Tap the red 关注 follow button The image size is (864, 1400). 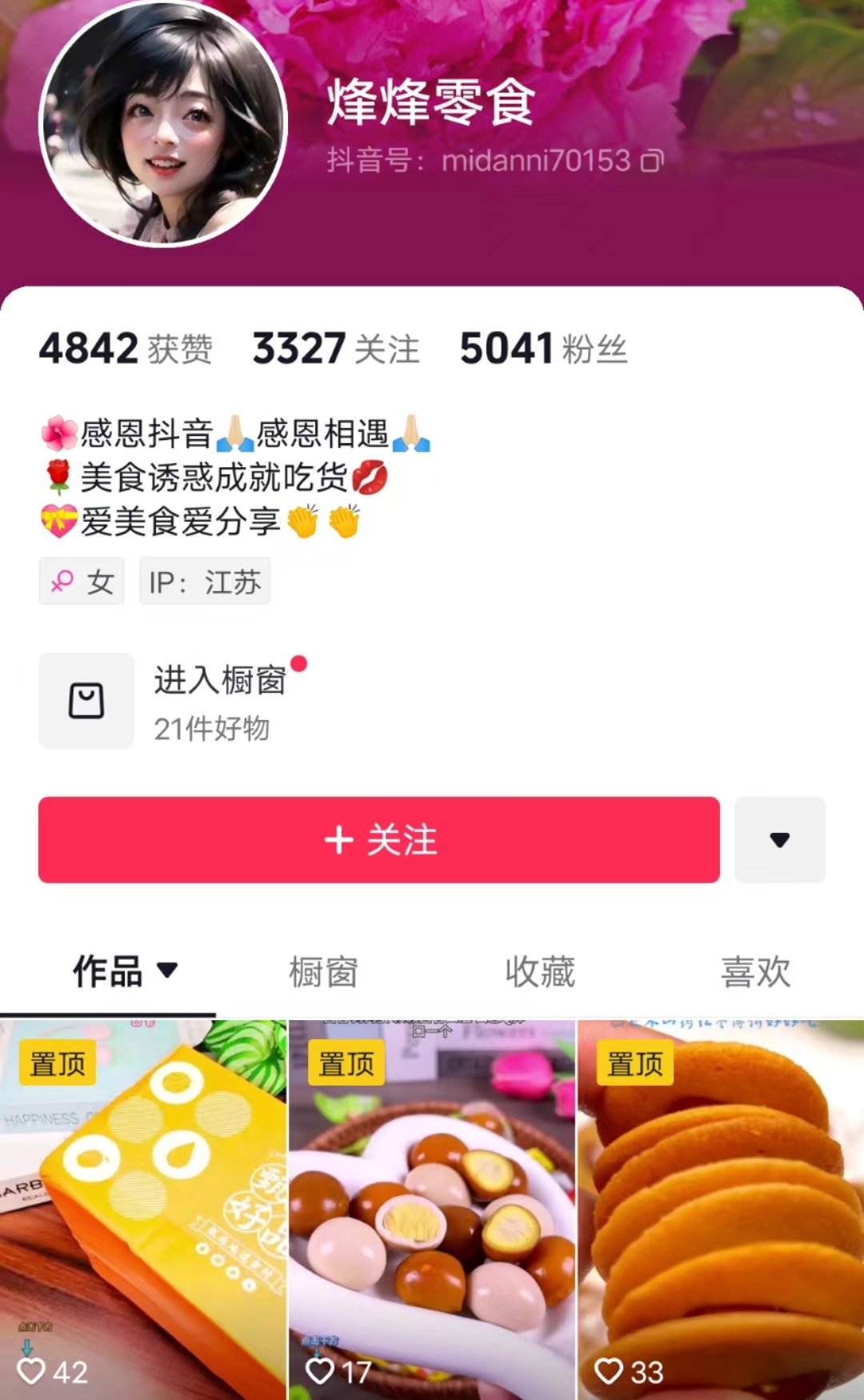pos(378,840)
